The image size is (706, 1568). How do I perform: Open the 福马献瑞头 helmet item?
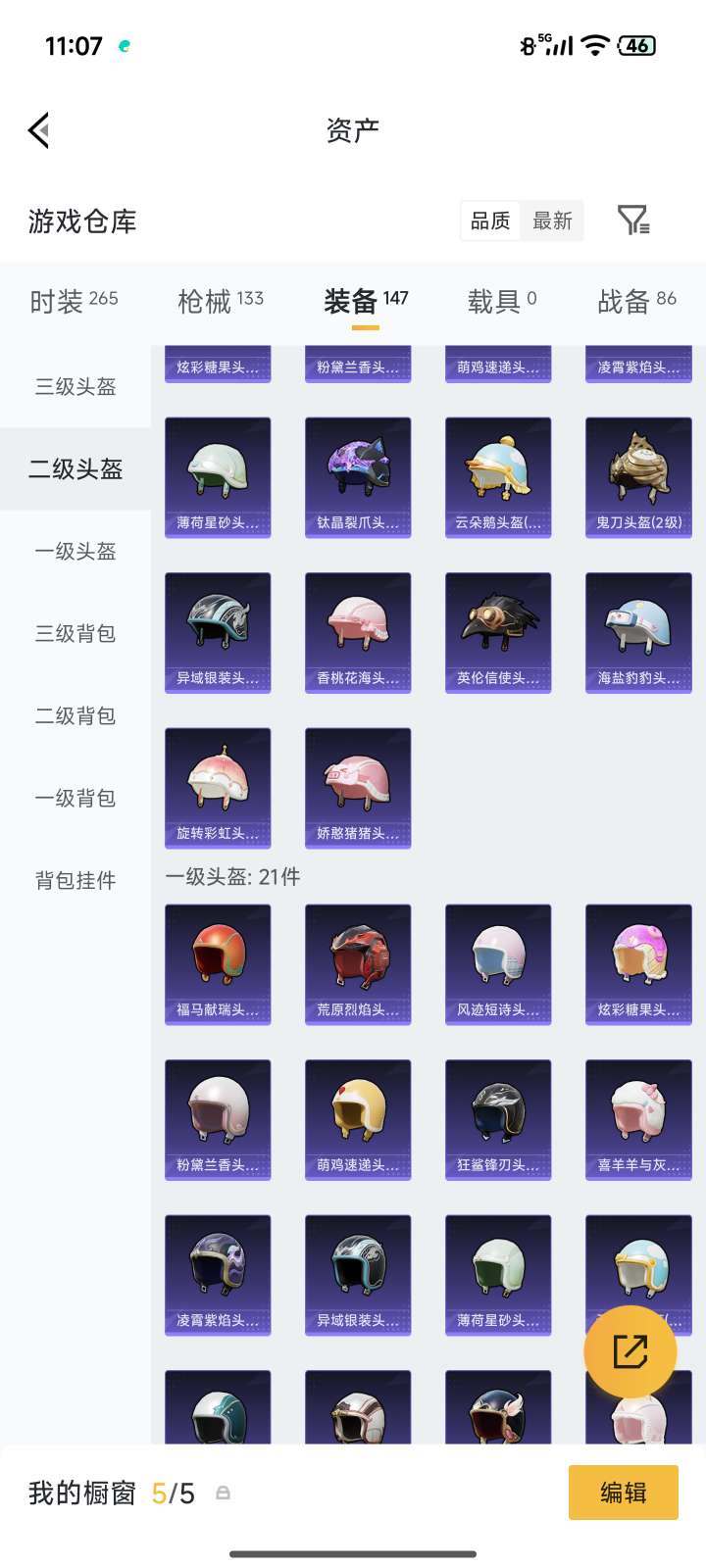click(x=218, y=964)
